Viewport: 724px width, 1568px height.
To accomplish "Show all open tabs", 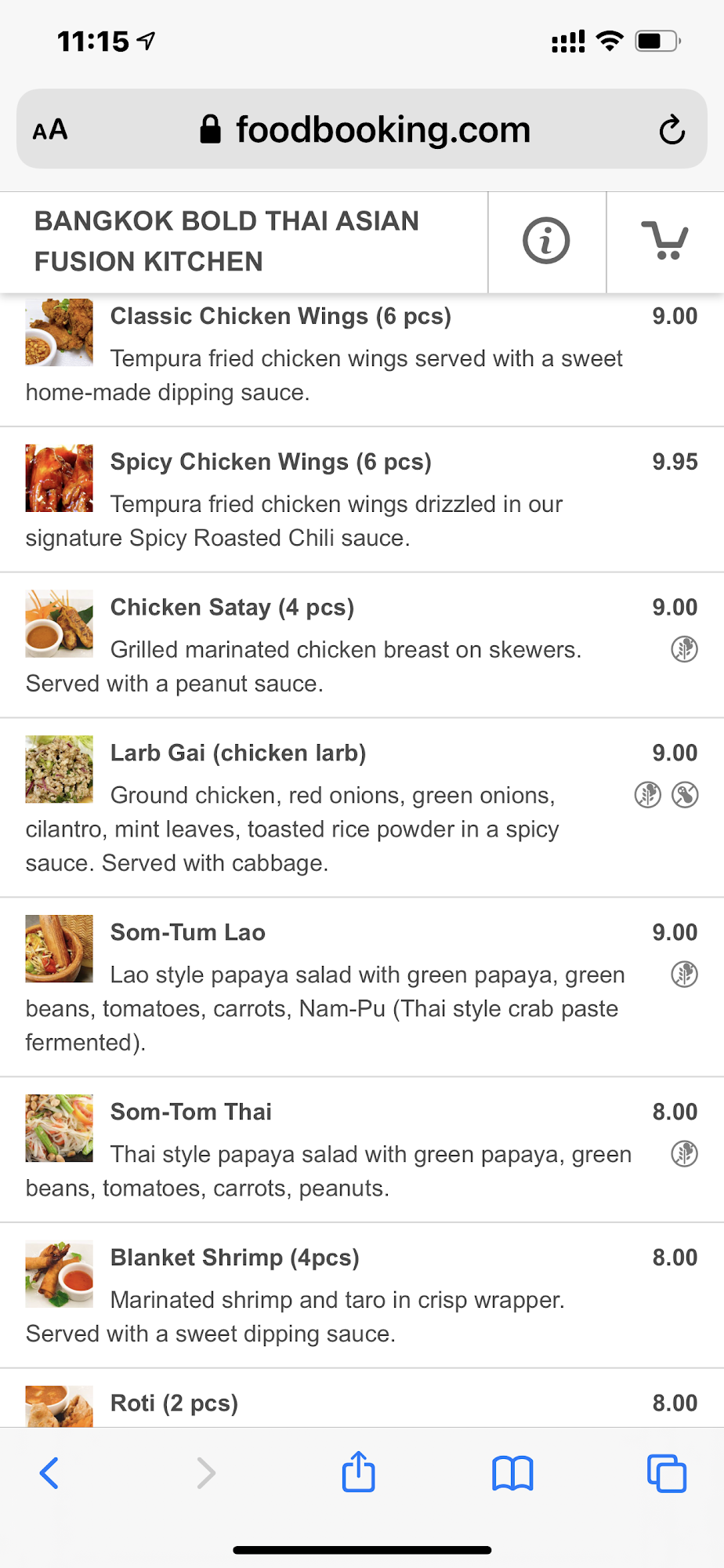I will pyautogui.click(x=666, y=1473).
